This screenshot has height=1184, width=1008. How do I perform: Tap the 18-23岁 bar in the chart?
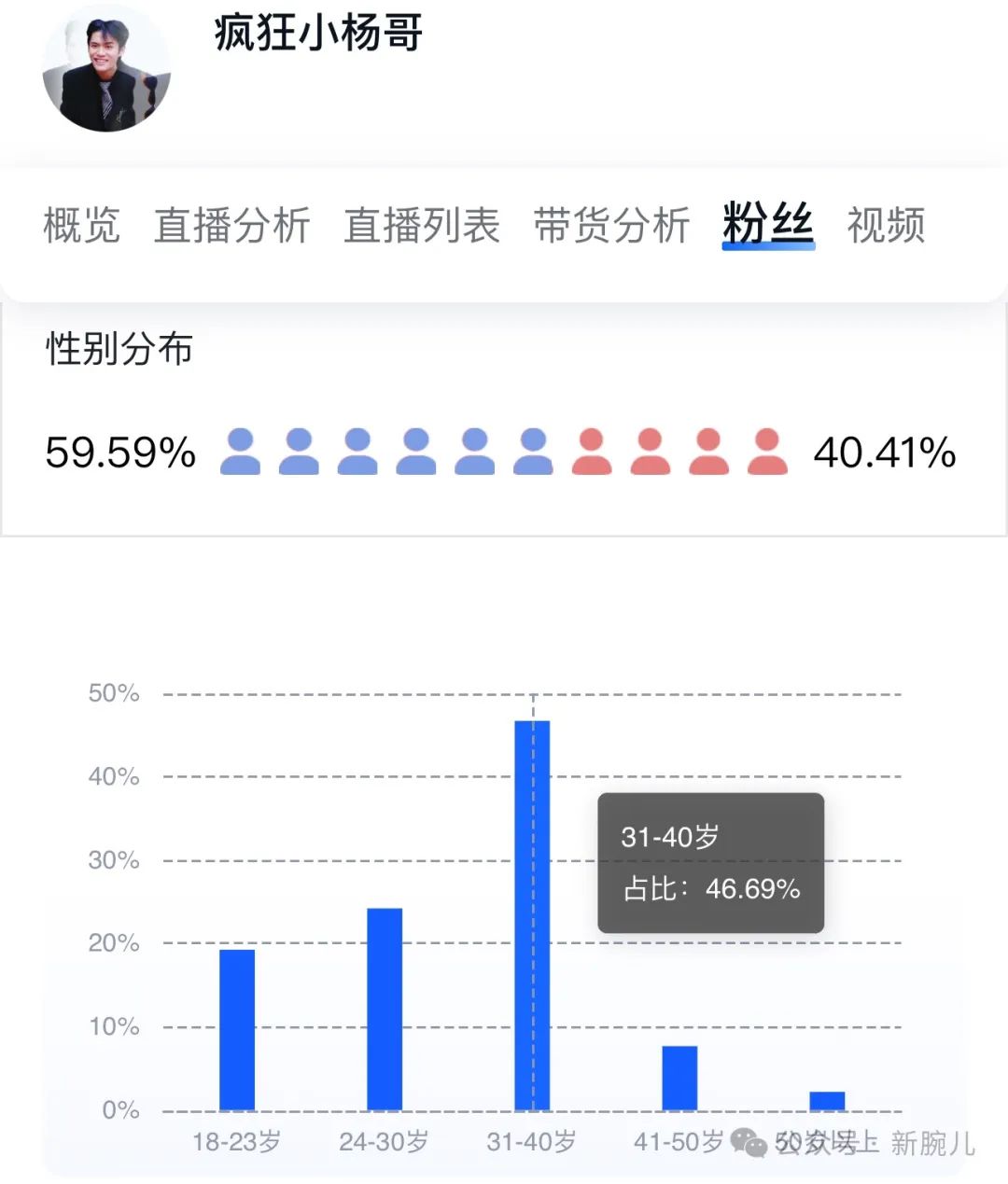coord(237,1029)
